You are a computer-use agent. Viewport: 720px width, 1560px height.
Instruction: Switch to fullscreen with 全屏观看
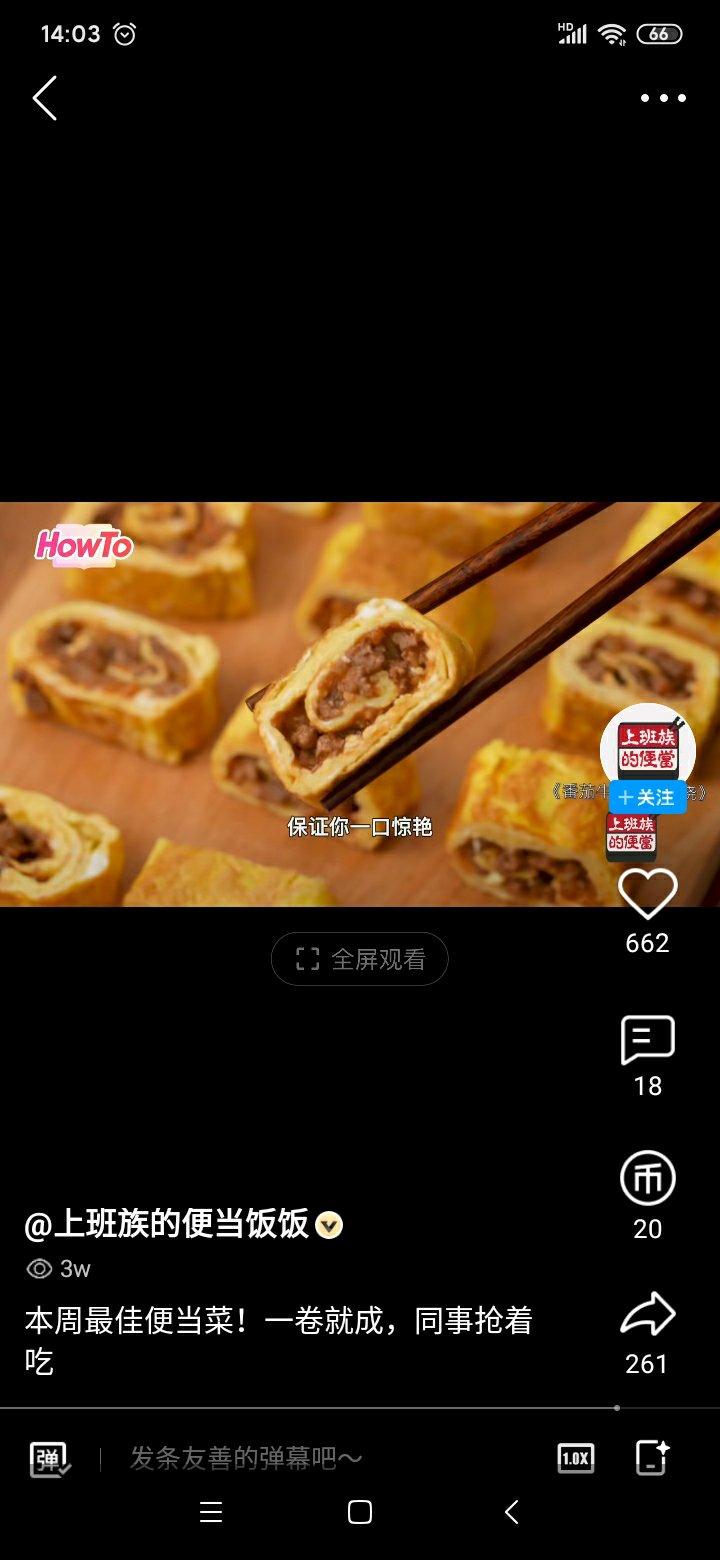pyautogui.click(x=360, y=960)
